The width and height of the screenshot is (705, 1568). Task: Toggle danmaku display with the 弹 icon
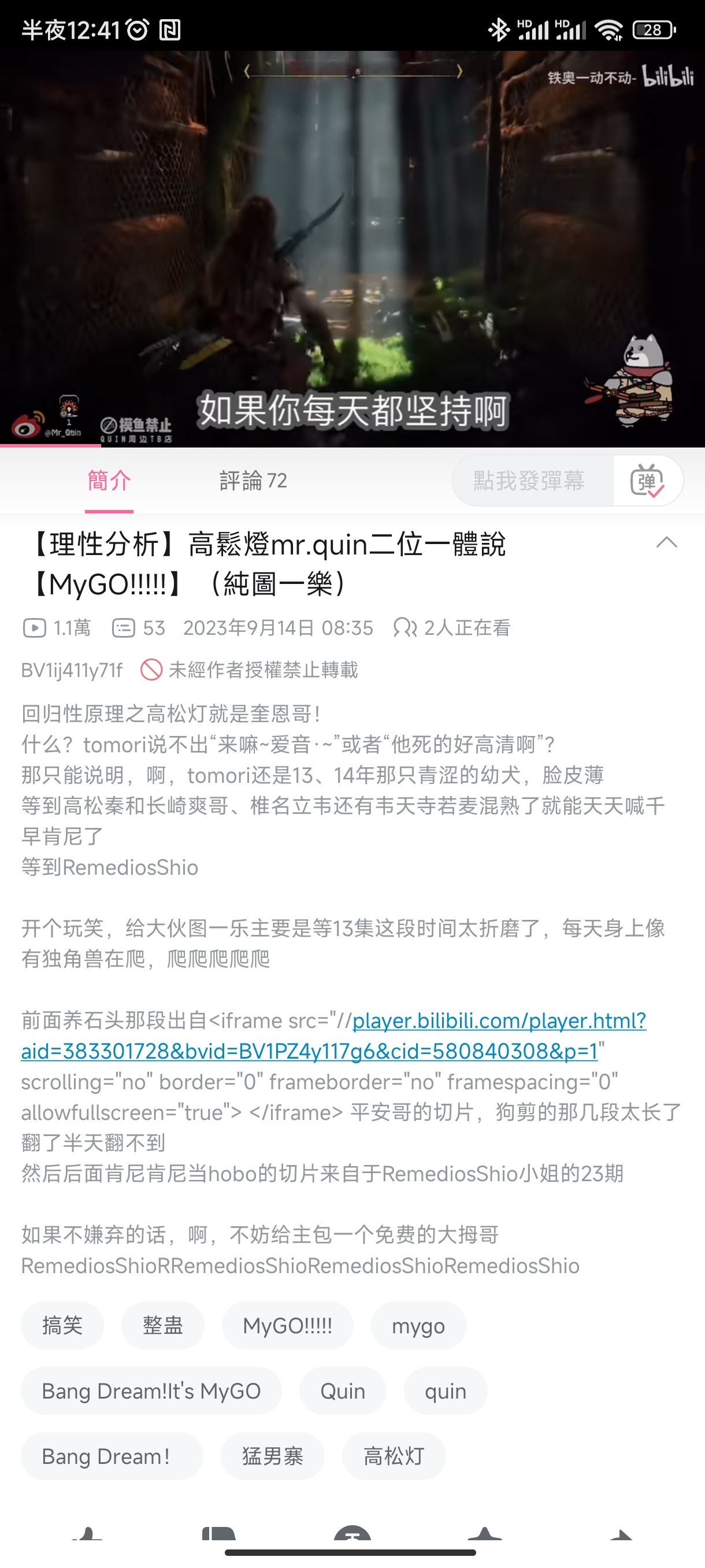[x=648, y=480]
